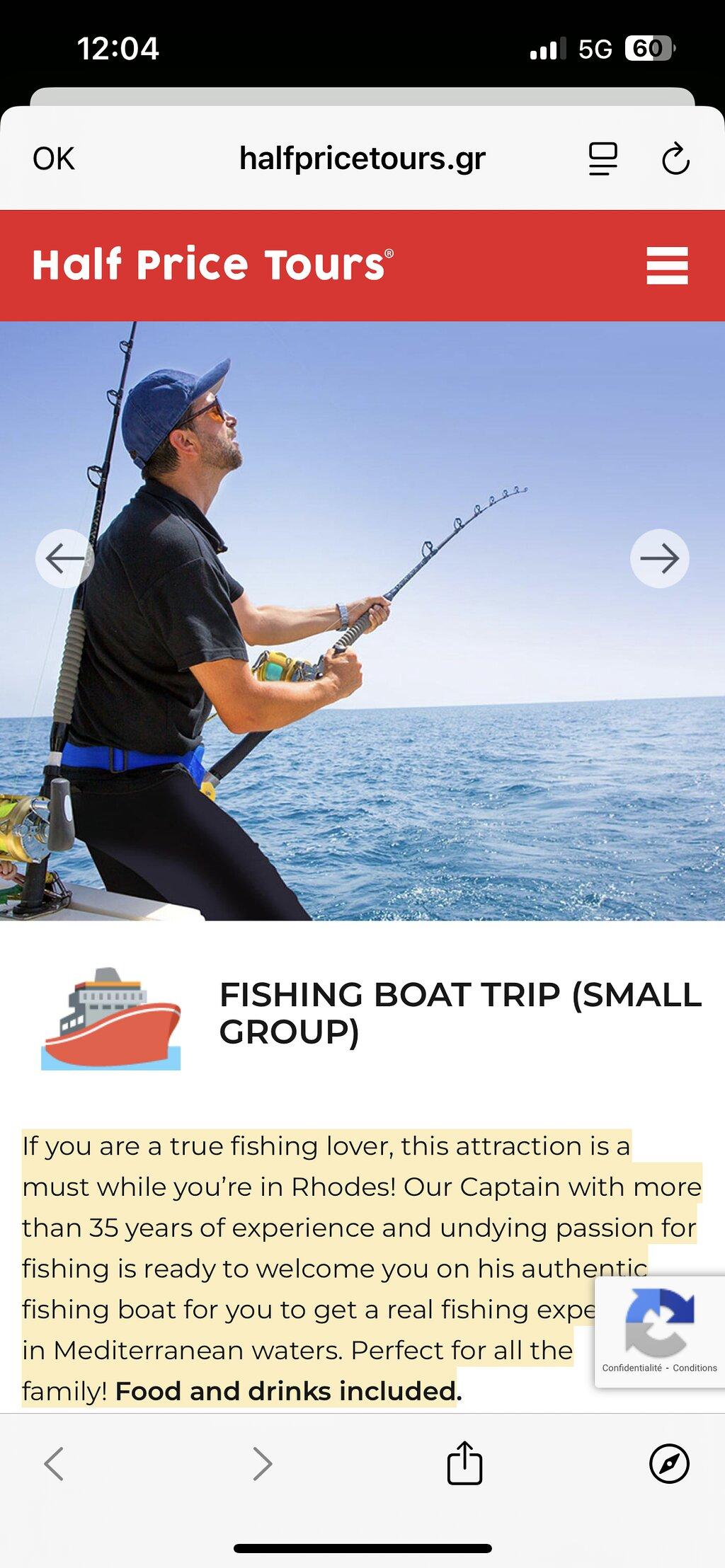
Task: Open the hamburger menu
Action: [x=667, y=265]
